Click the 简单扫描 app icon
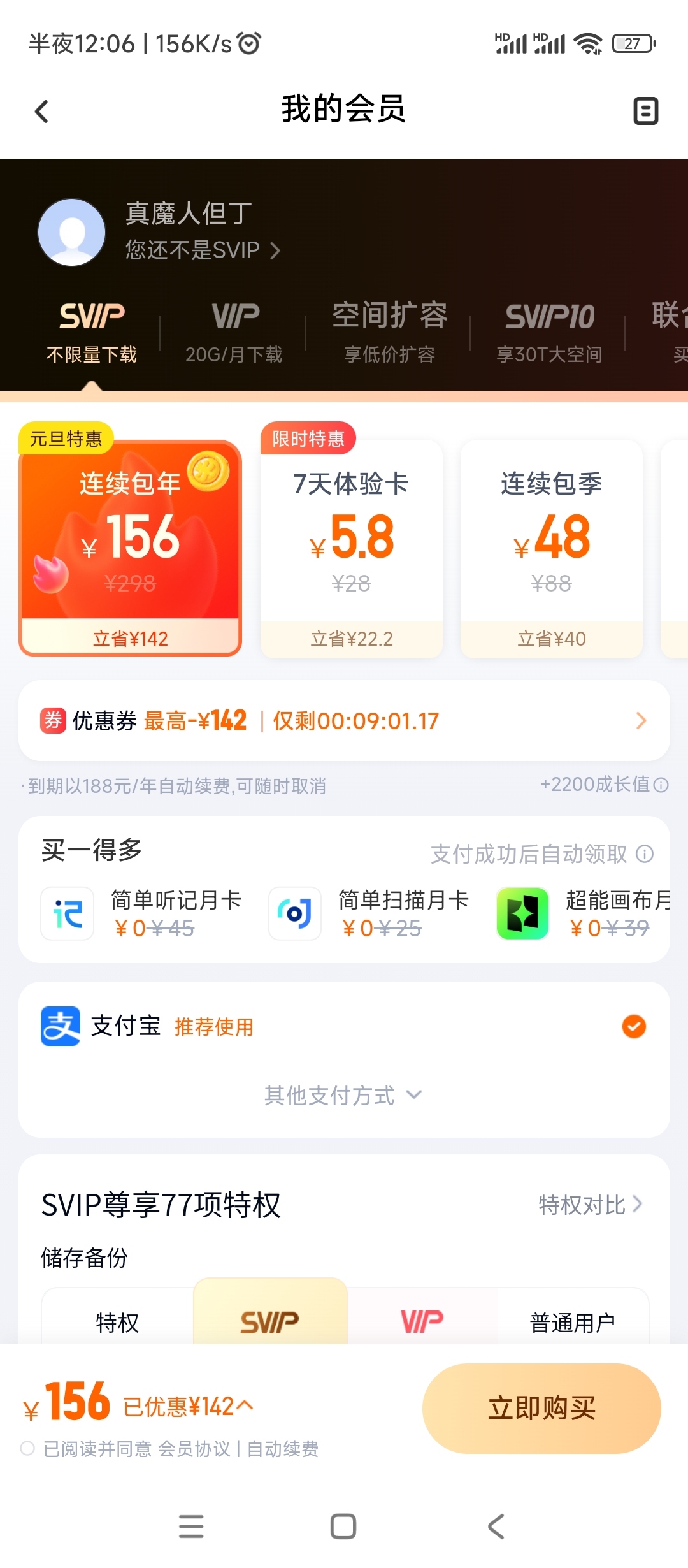Screen dimensions: 688x1568 tap(294, 914)
